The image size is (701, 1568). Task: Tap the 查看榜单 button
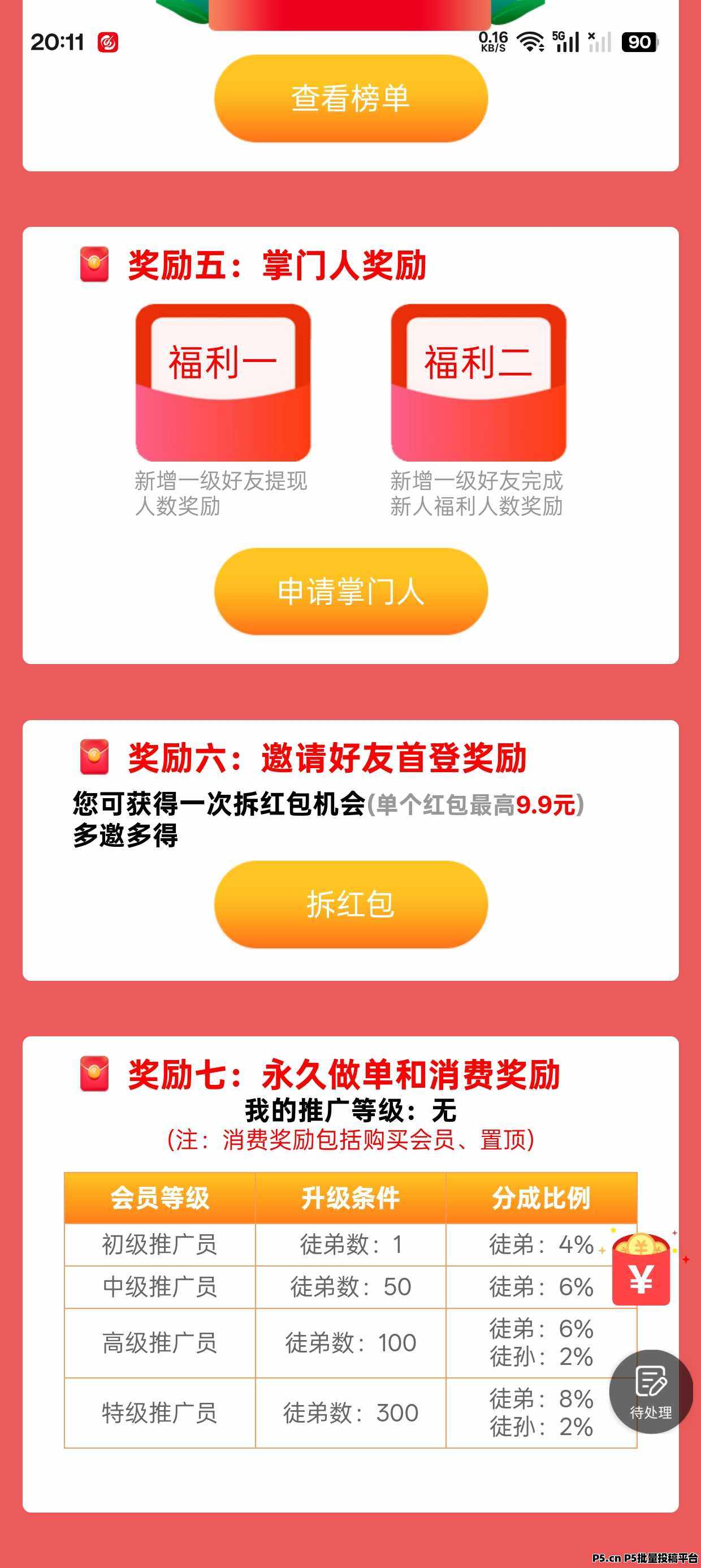click(350, 98)
